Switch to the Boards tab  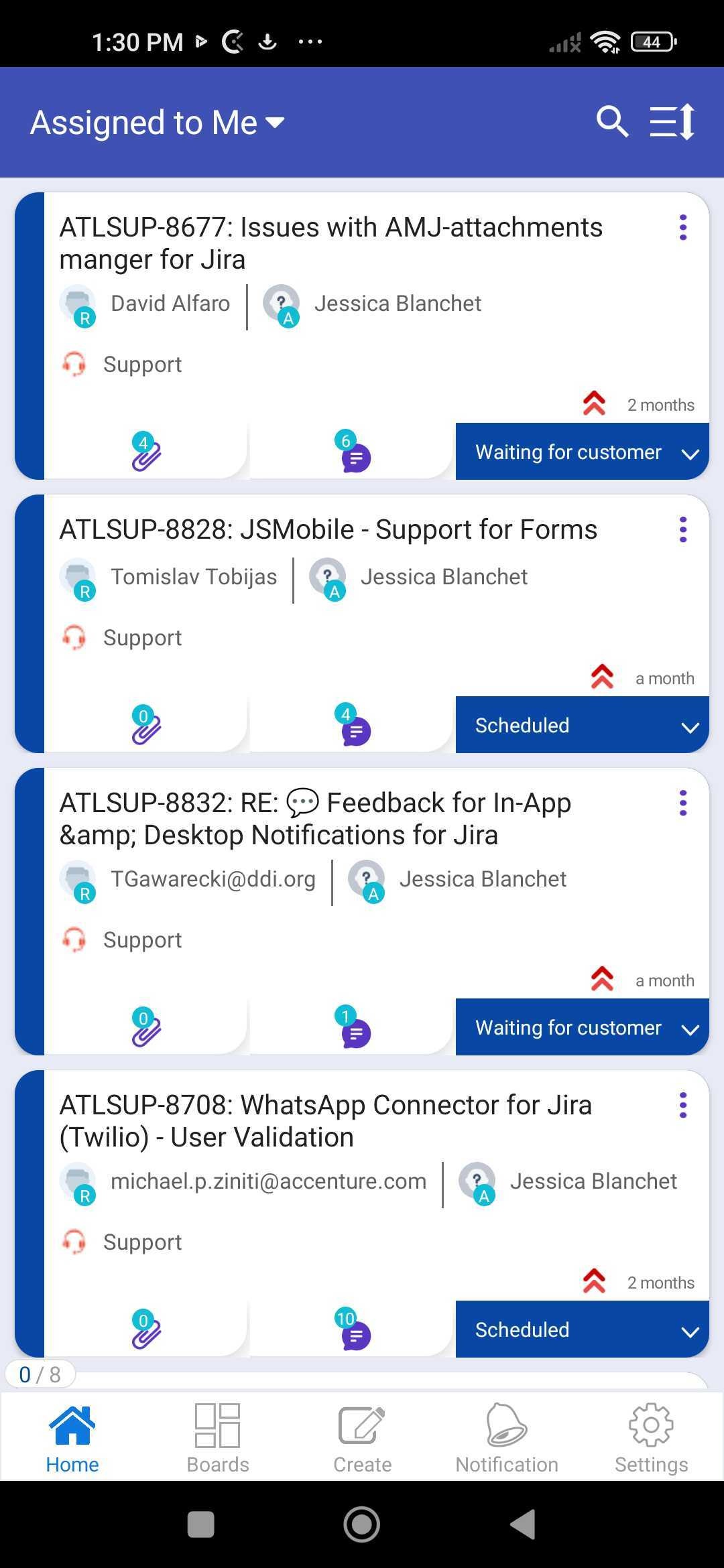(217, 1438)
